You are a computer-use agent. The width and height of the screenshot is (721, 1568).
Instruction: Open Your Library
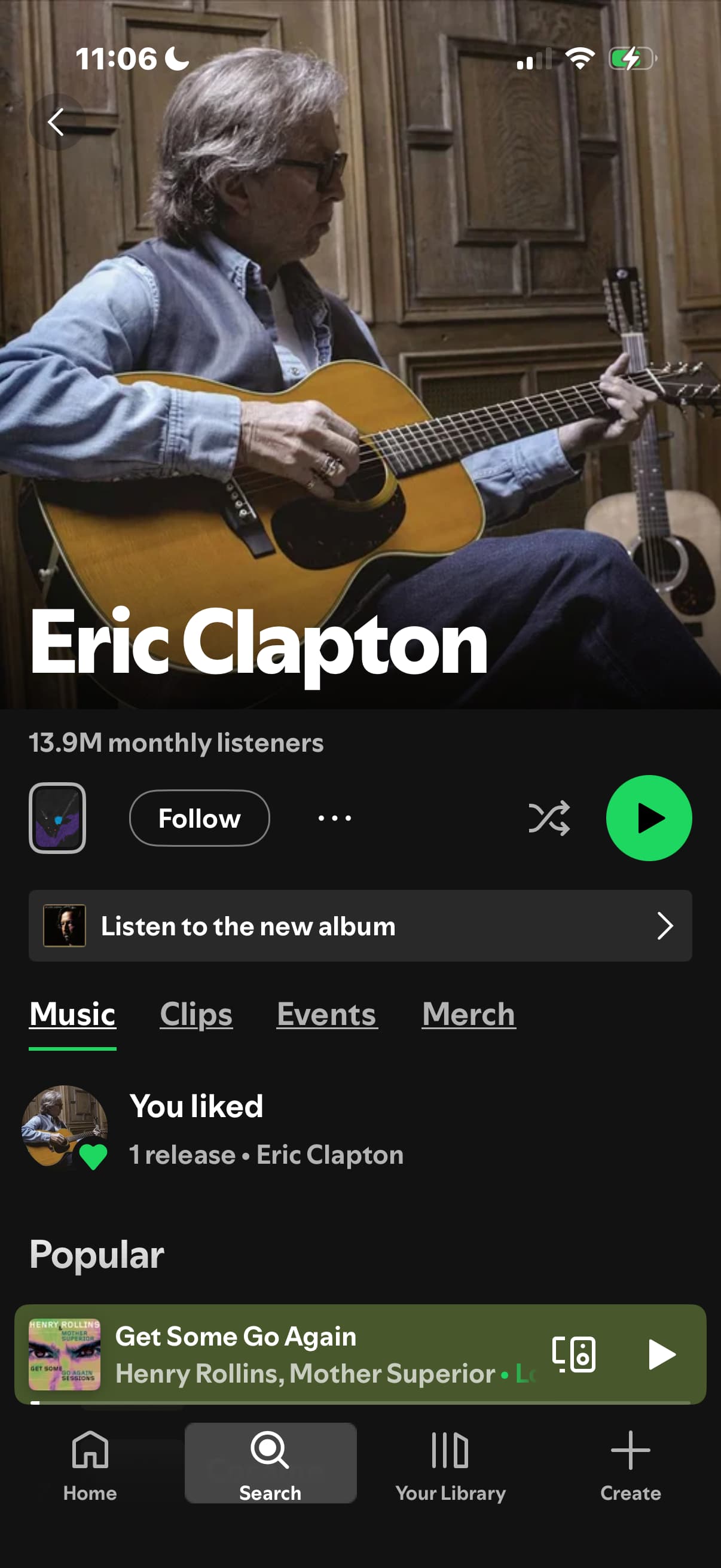(450, 1464)
